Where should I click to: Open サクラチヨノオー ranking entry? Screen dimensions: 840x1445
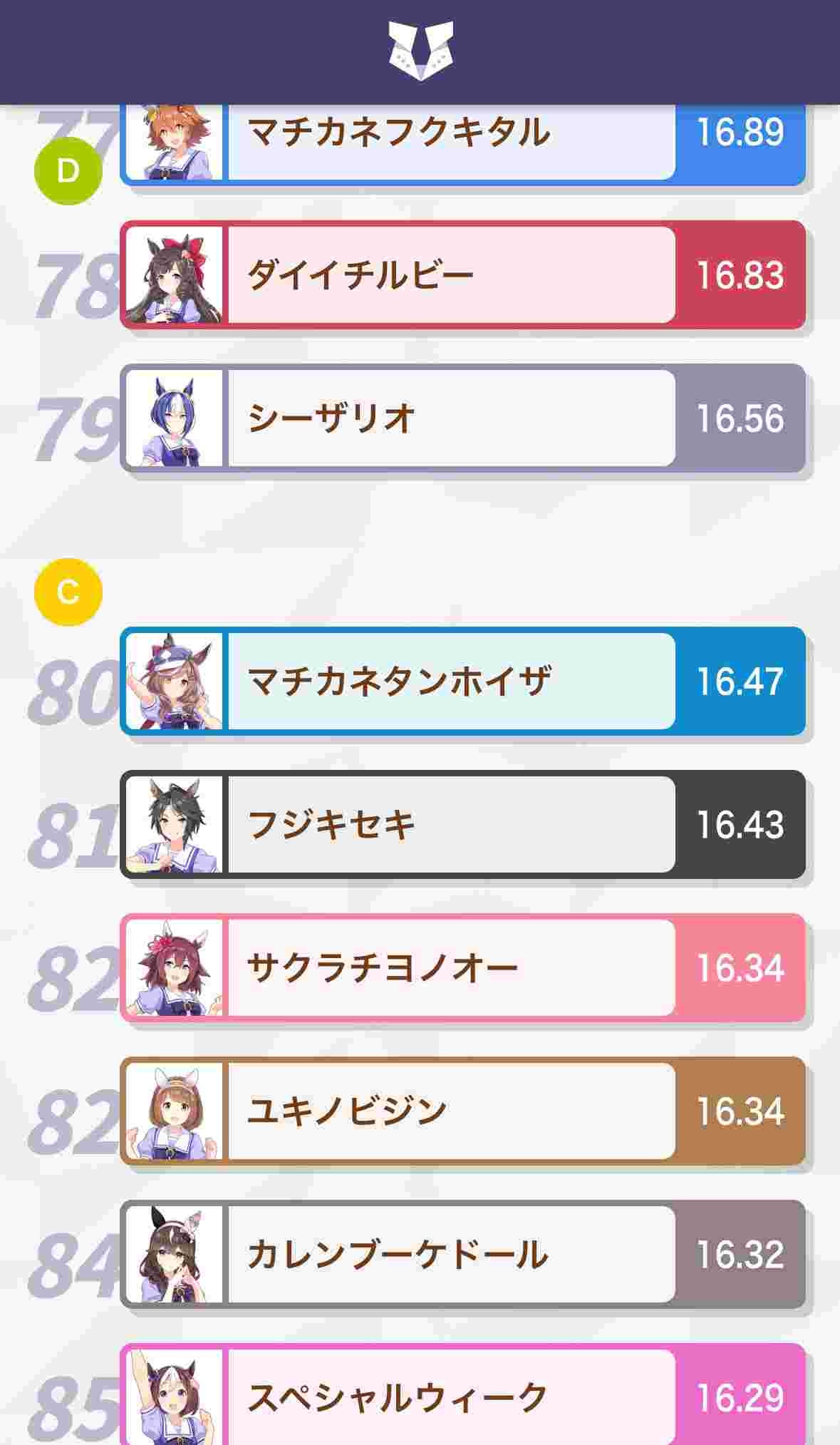pos(450,968)
